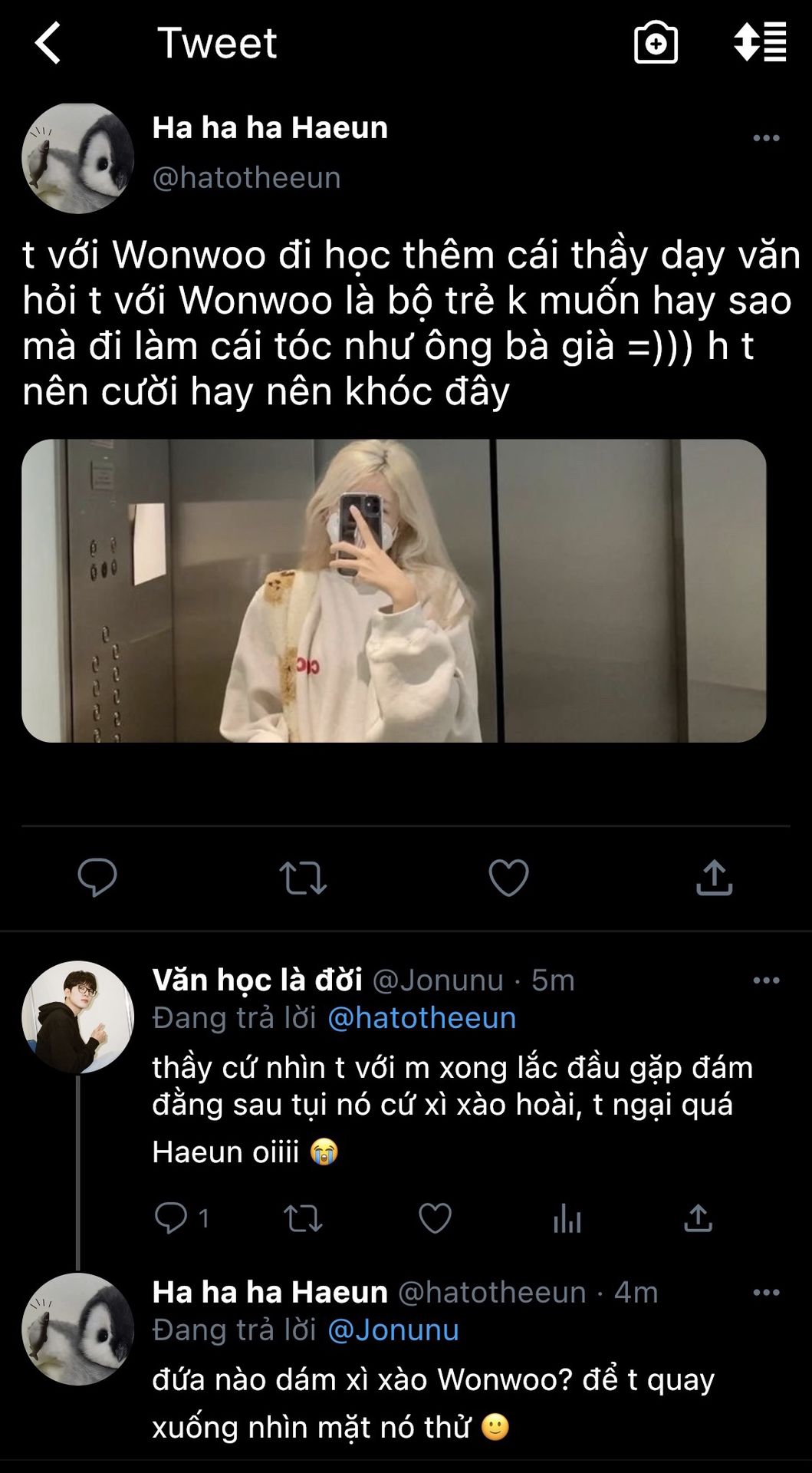Like the main tweet
This screenshot has height=1473, width=812.
pos(508,878)
